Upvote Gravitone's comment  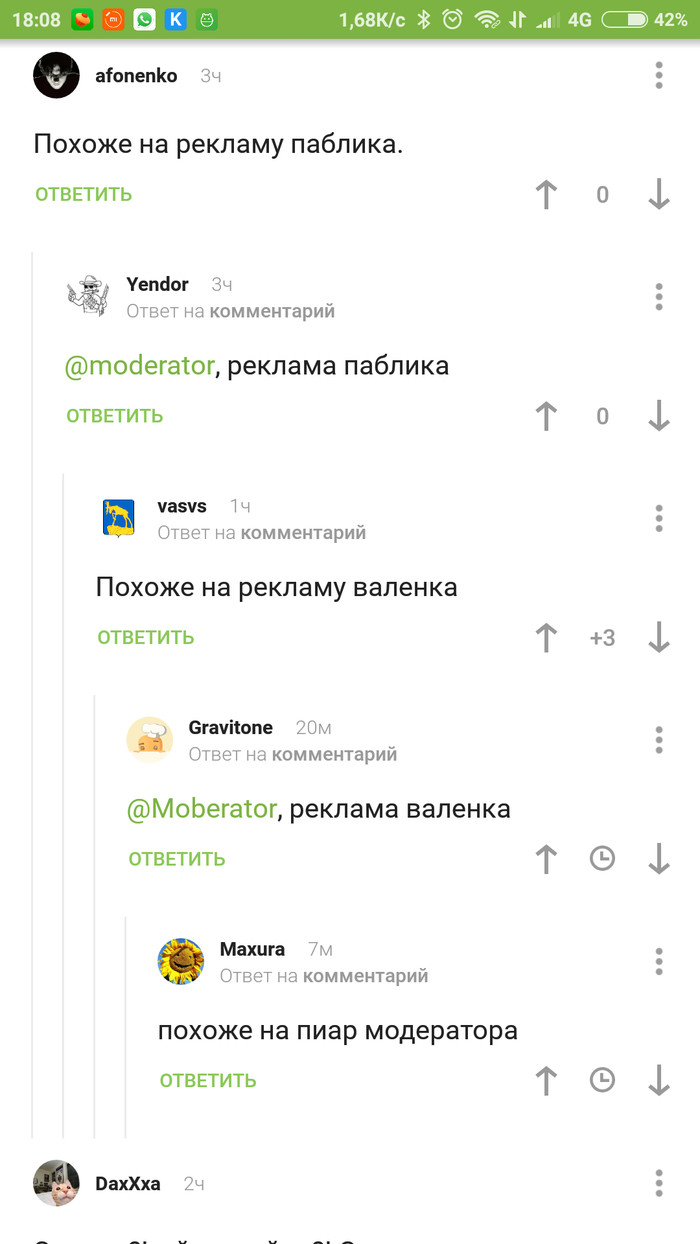[546, 859]
